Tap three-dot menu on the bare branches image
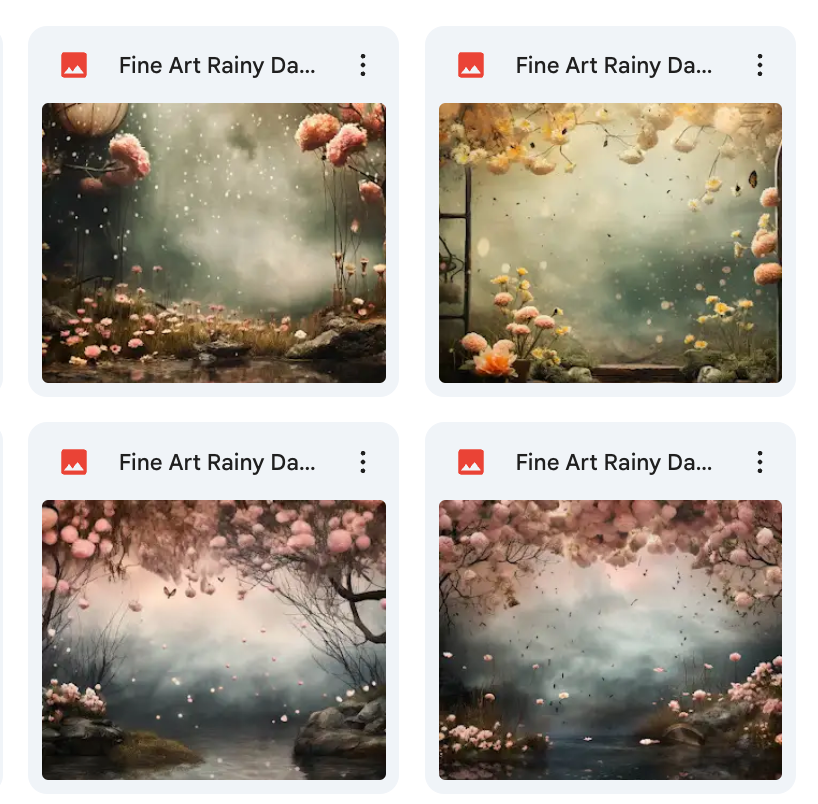The height and width of the screenshot is (804, 818). tap(363, 462)
